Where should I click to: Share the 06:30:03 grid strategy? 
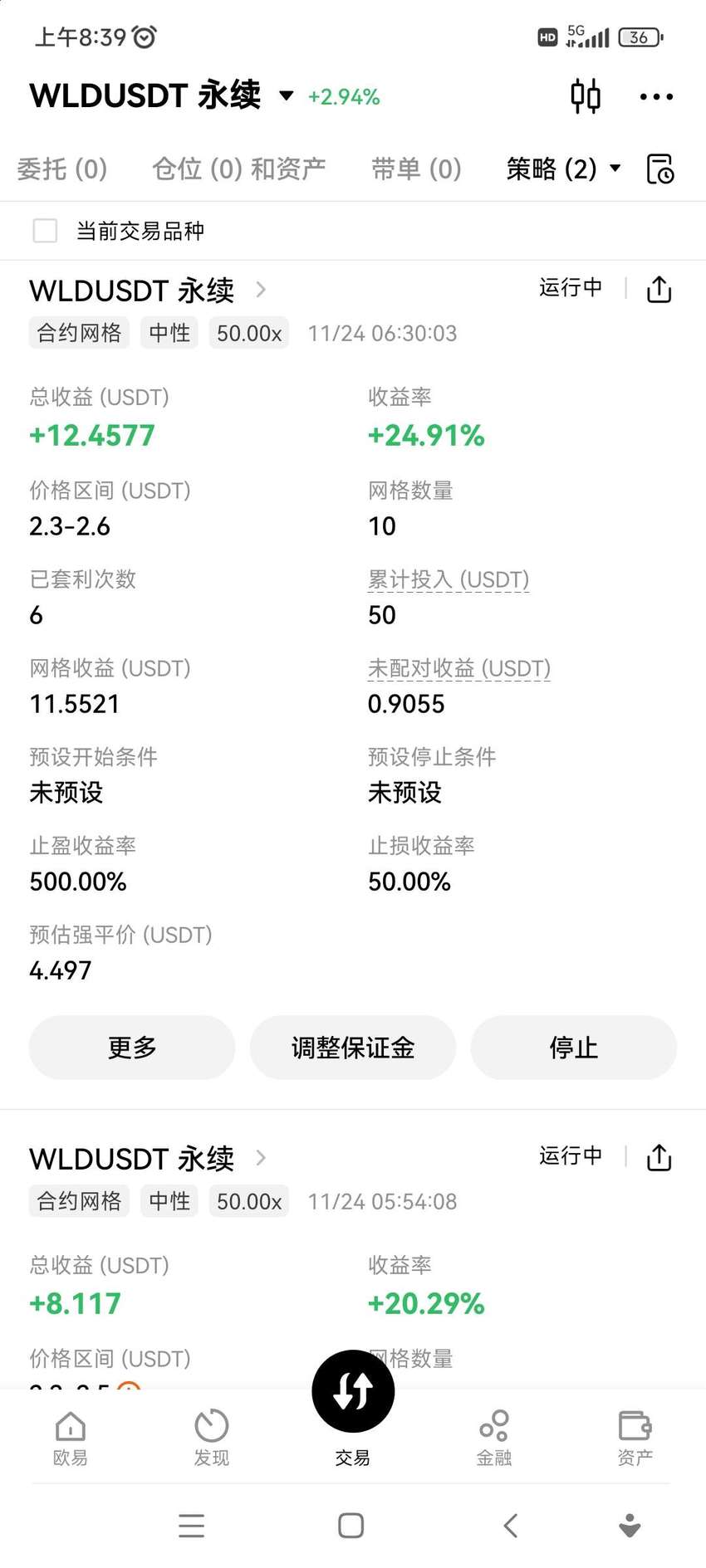coord(659,289)
